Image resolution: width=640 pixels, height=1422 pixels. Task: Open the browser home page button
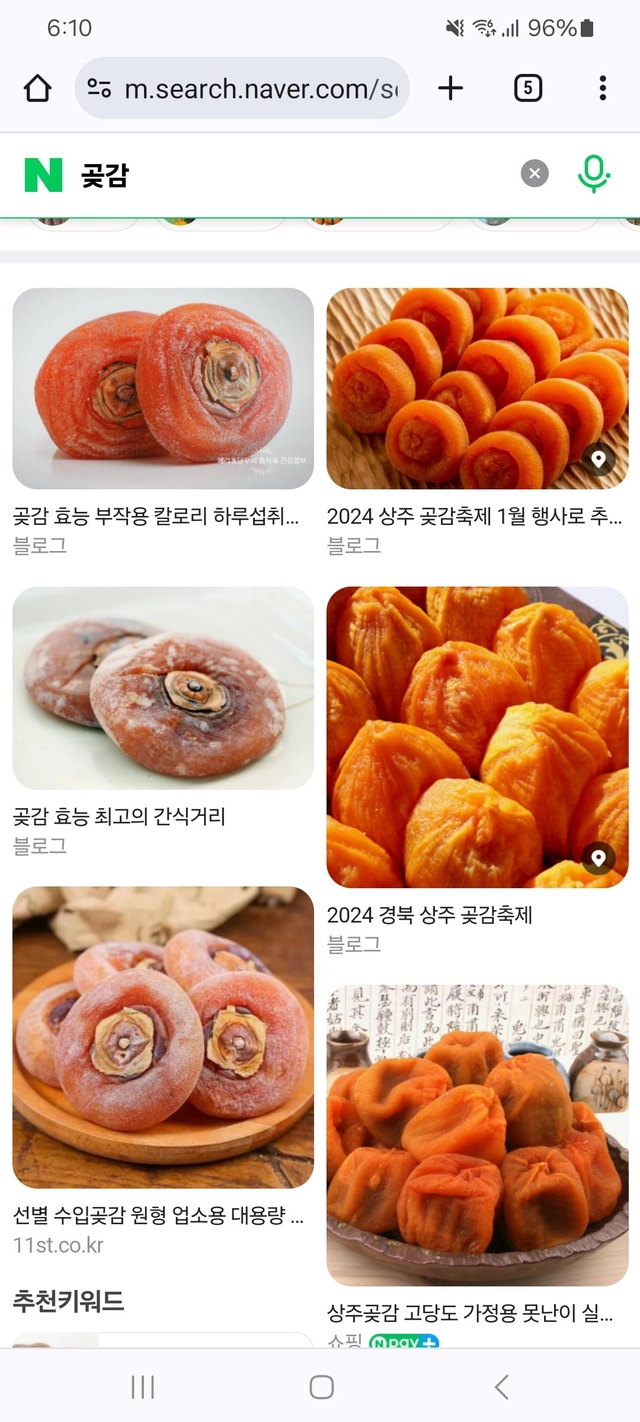click(x=37, y=89)
